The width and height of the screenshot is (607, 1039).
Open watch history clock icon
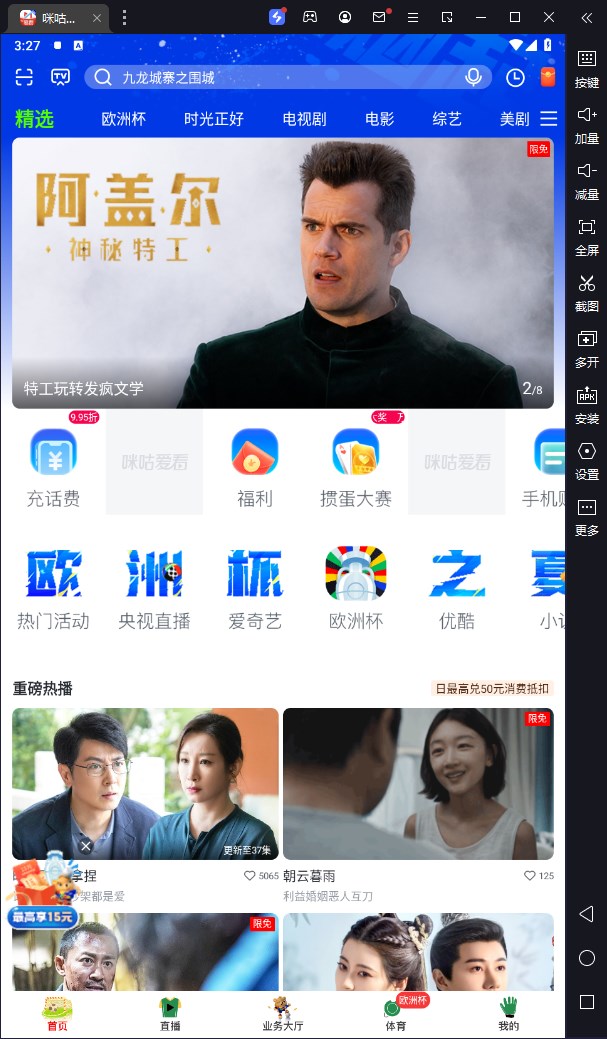(515, 78)
